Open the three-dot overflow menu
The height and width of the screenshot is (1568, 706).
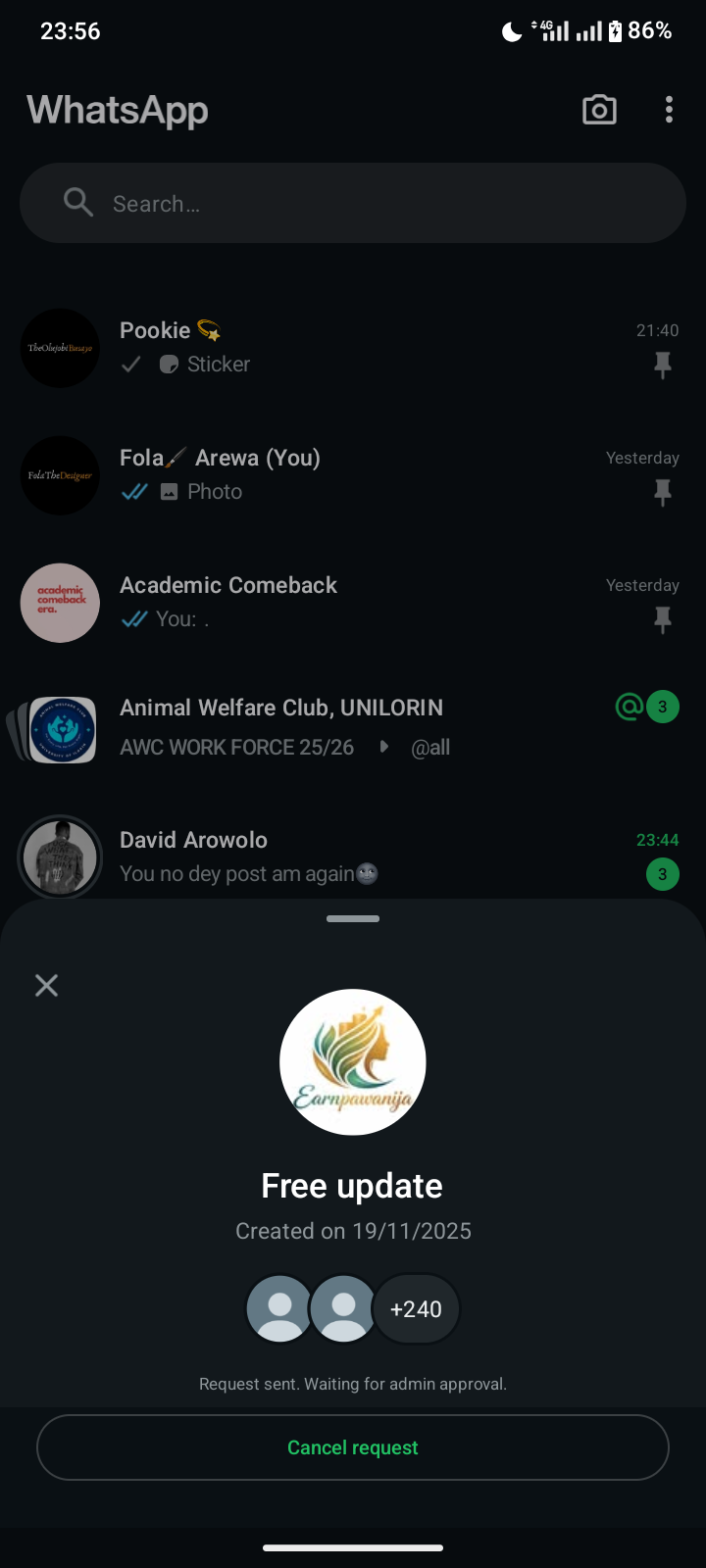(669, 110)
